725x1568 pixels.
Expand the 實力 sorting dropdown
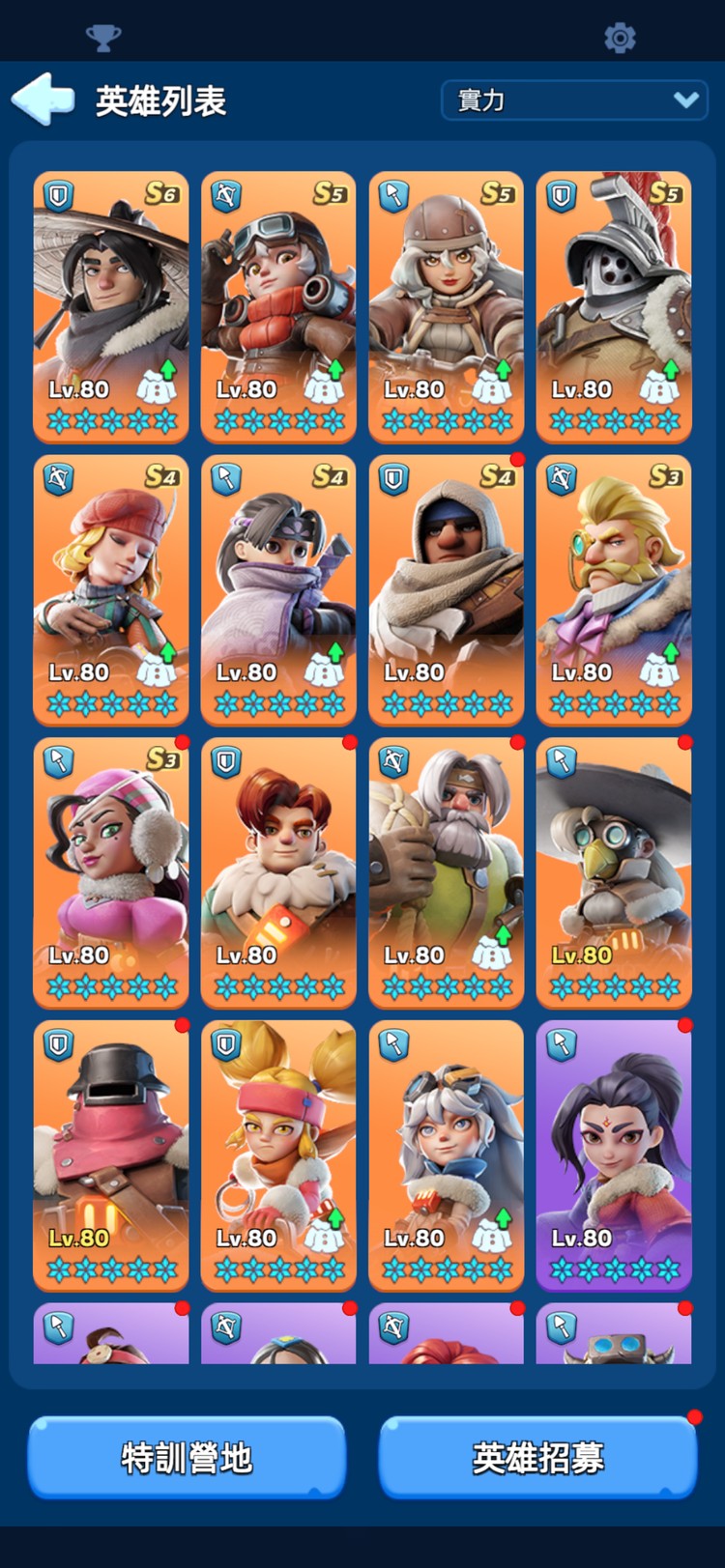click(574, 100)
